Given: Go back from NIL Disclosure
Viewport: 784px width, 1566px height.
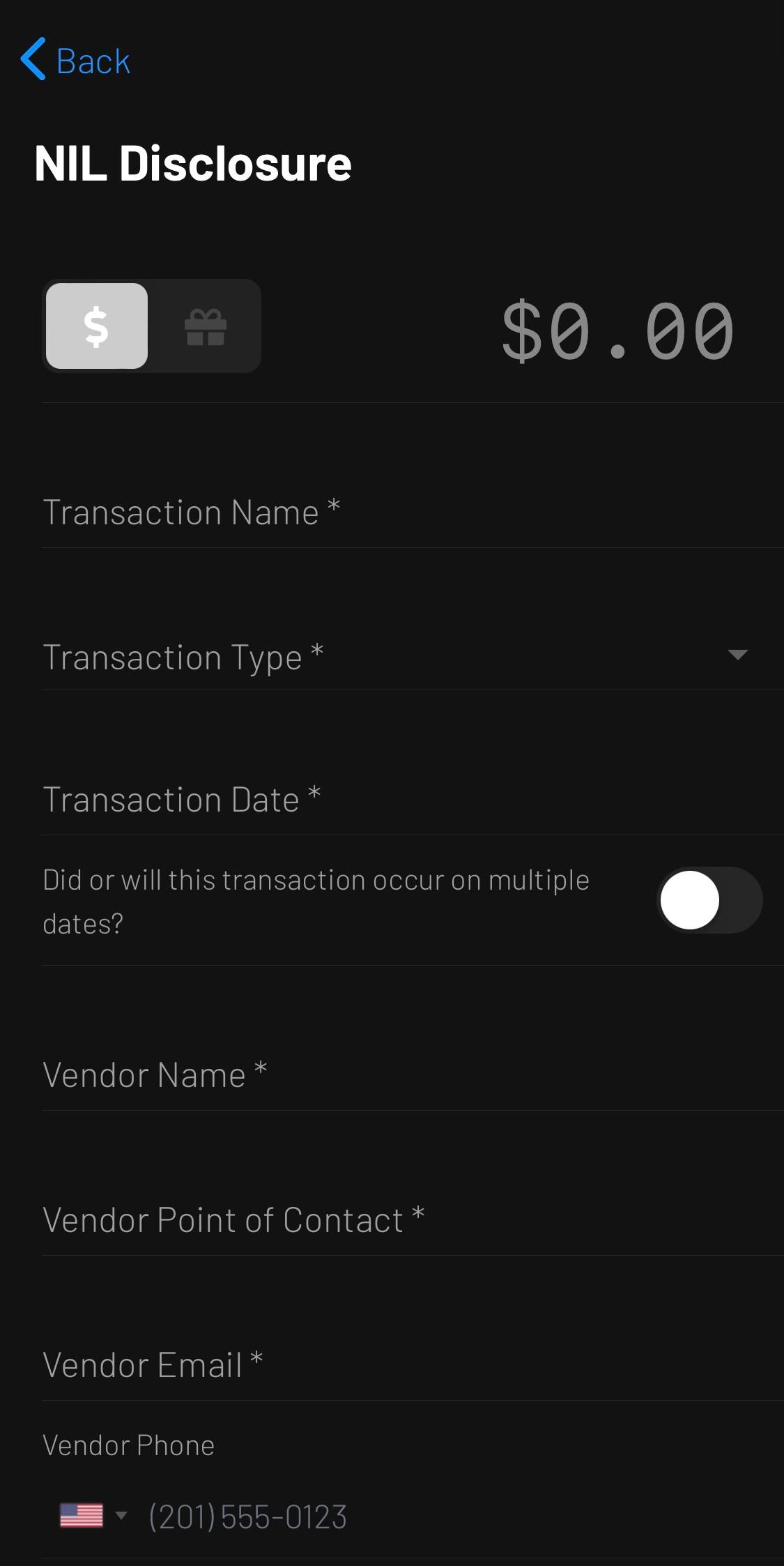Looking at the screenshot, I should coord(75,61).
